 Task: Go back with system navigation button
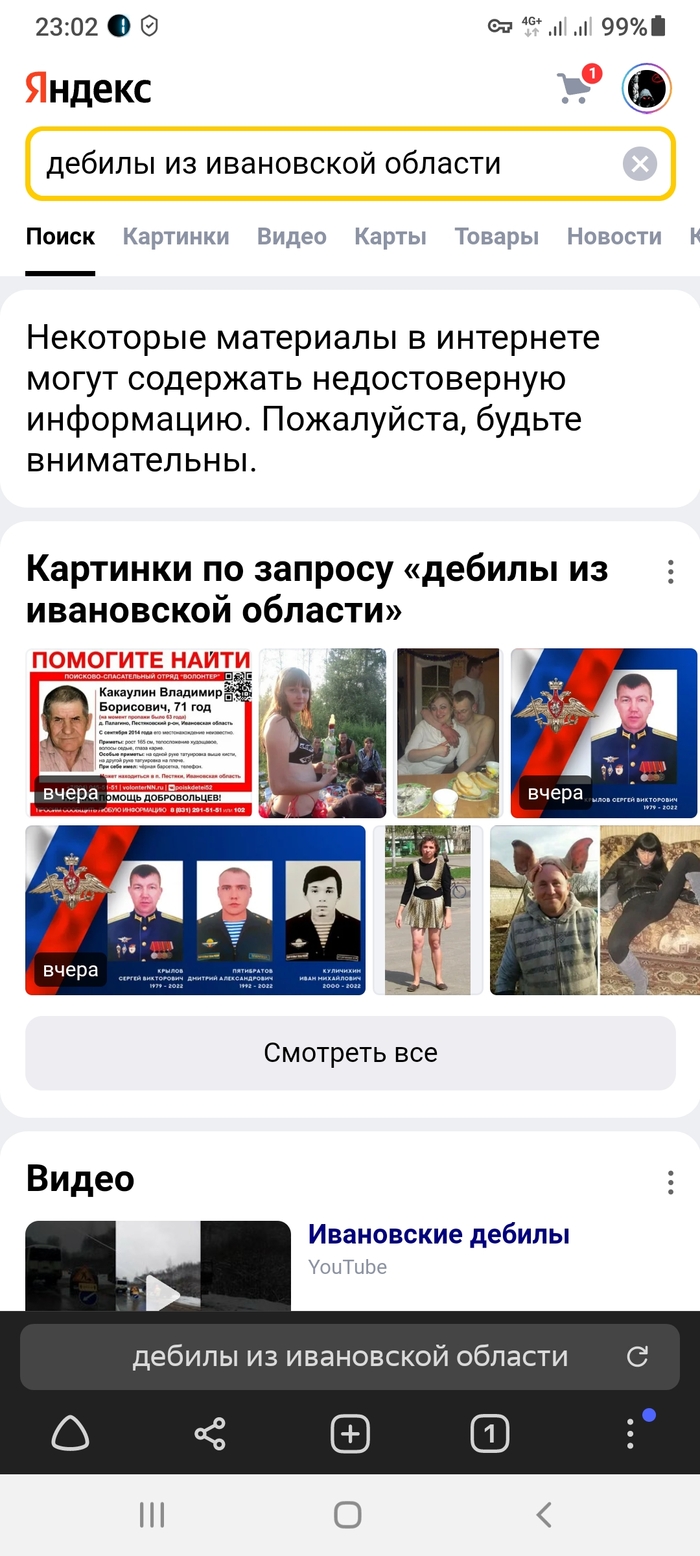544,1515
